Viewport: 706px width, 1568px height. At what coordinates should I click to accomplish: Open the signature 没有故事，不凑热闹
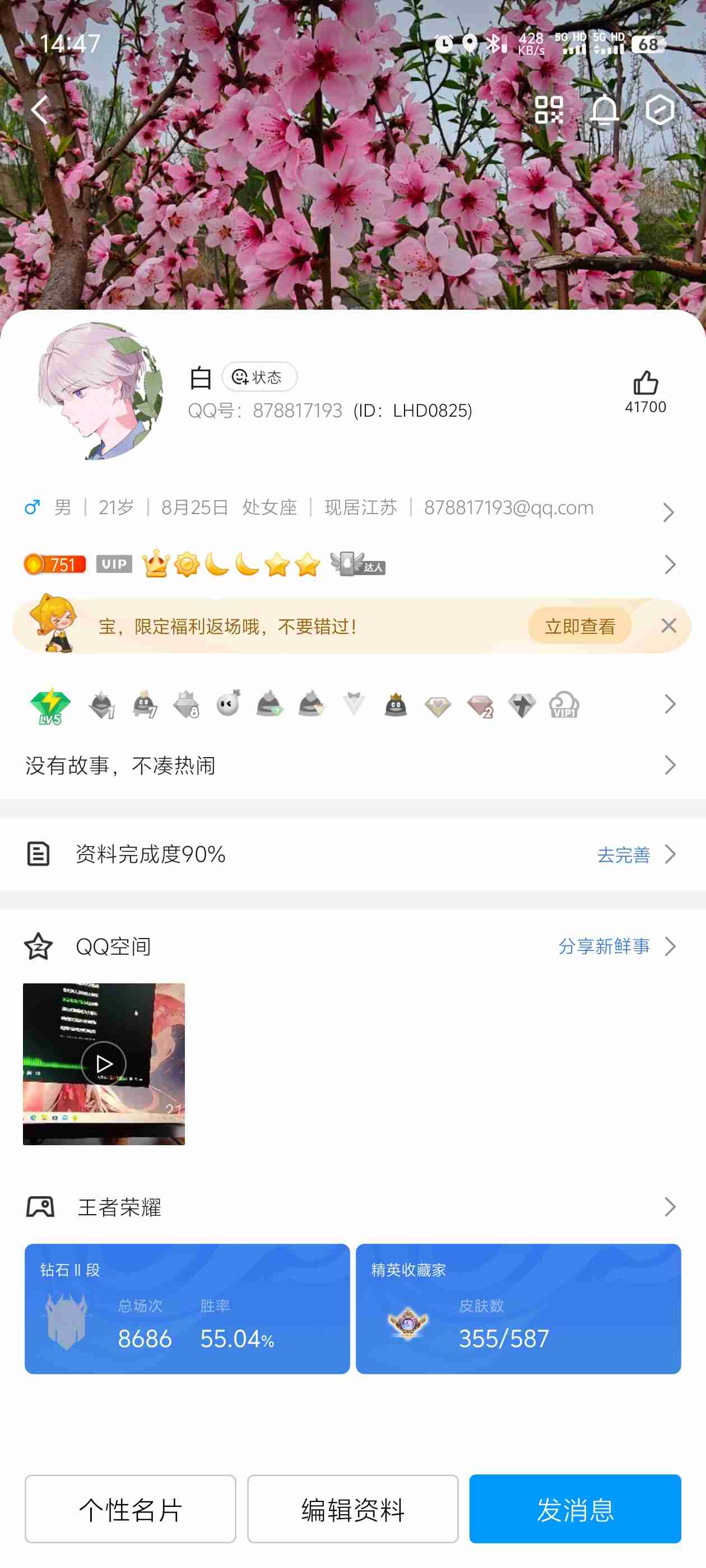pos(352,765)
